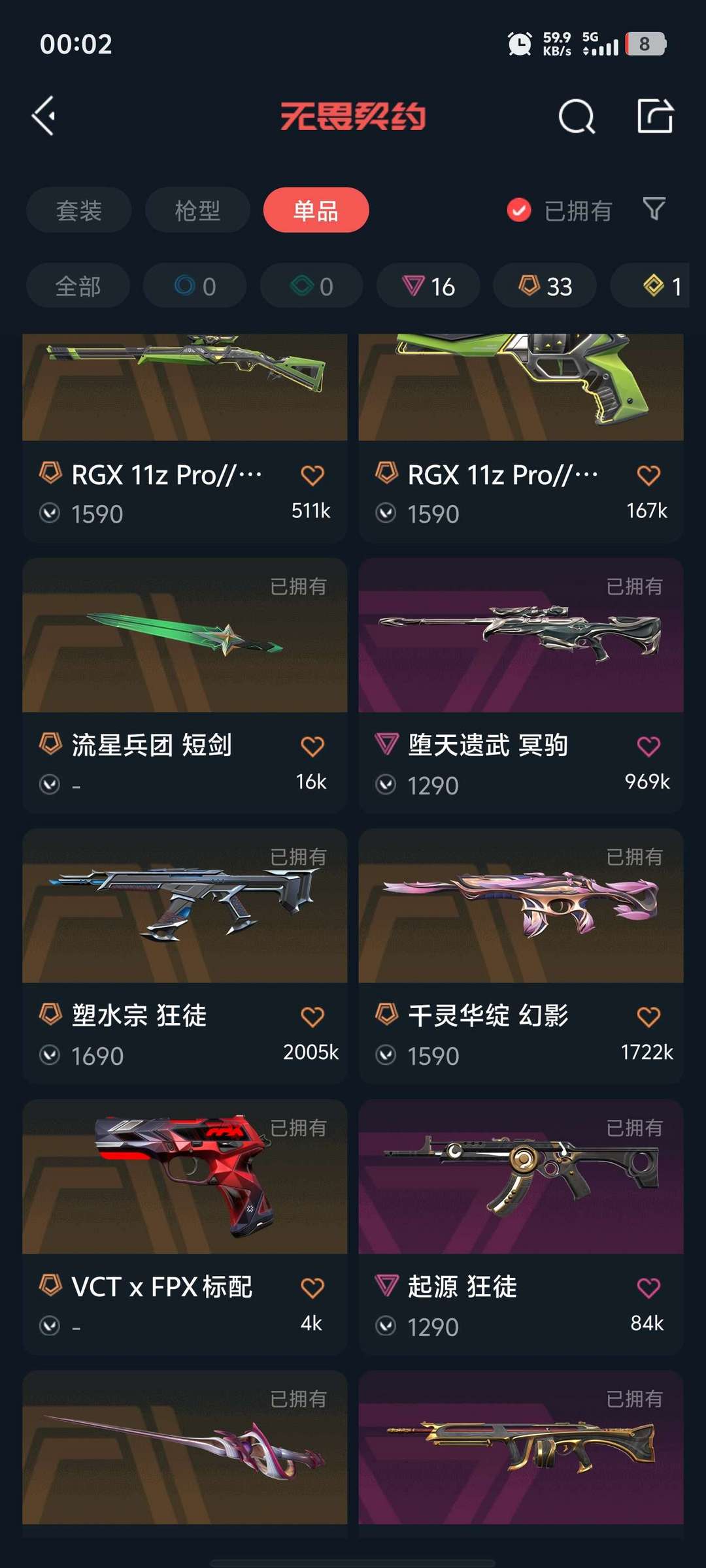Open the search magnifier icon
The width and height of the screenshot is (706, 1568).
pos(577,117)
